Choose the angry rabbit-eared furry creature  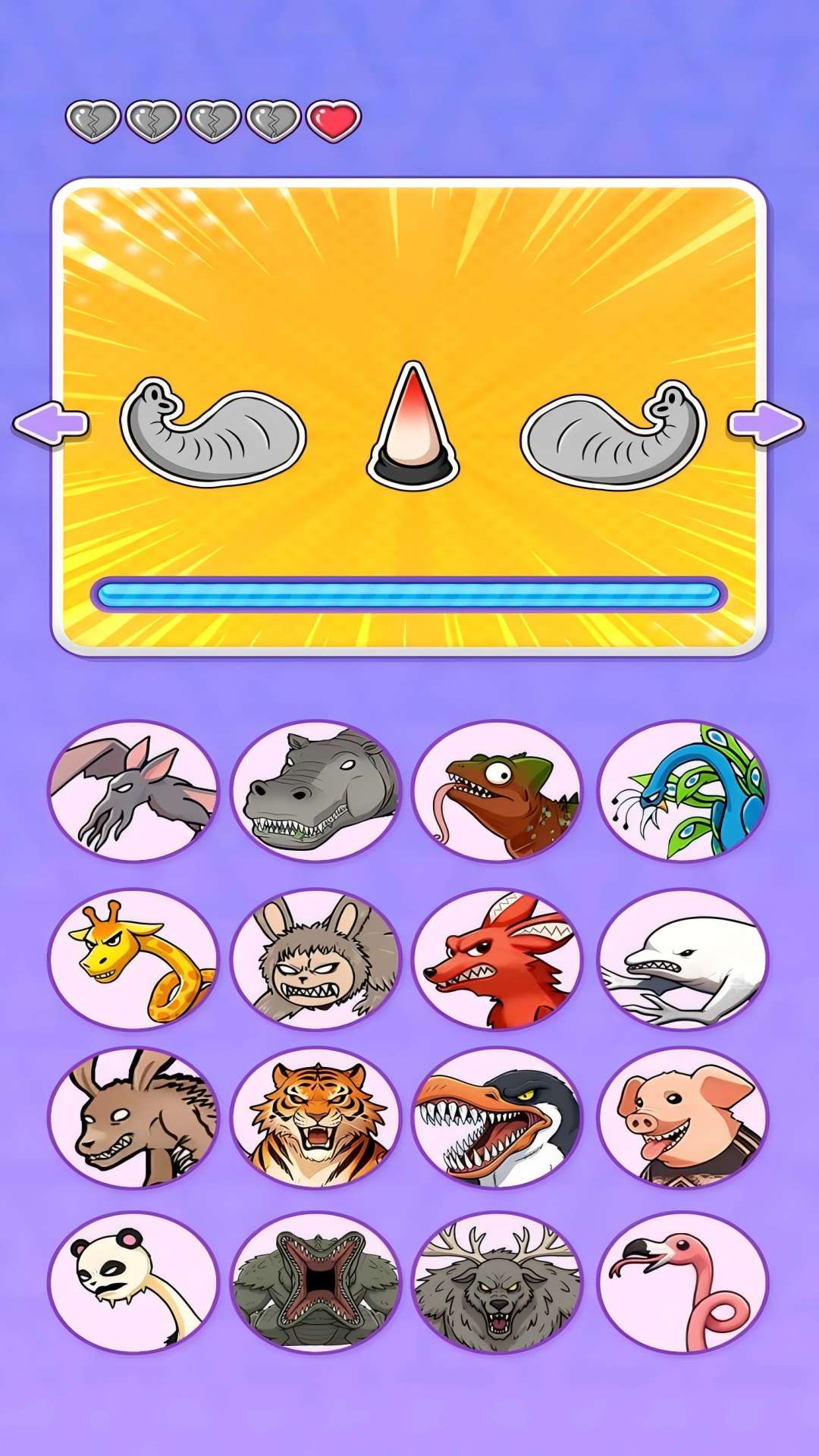coord(315,959)
